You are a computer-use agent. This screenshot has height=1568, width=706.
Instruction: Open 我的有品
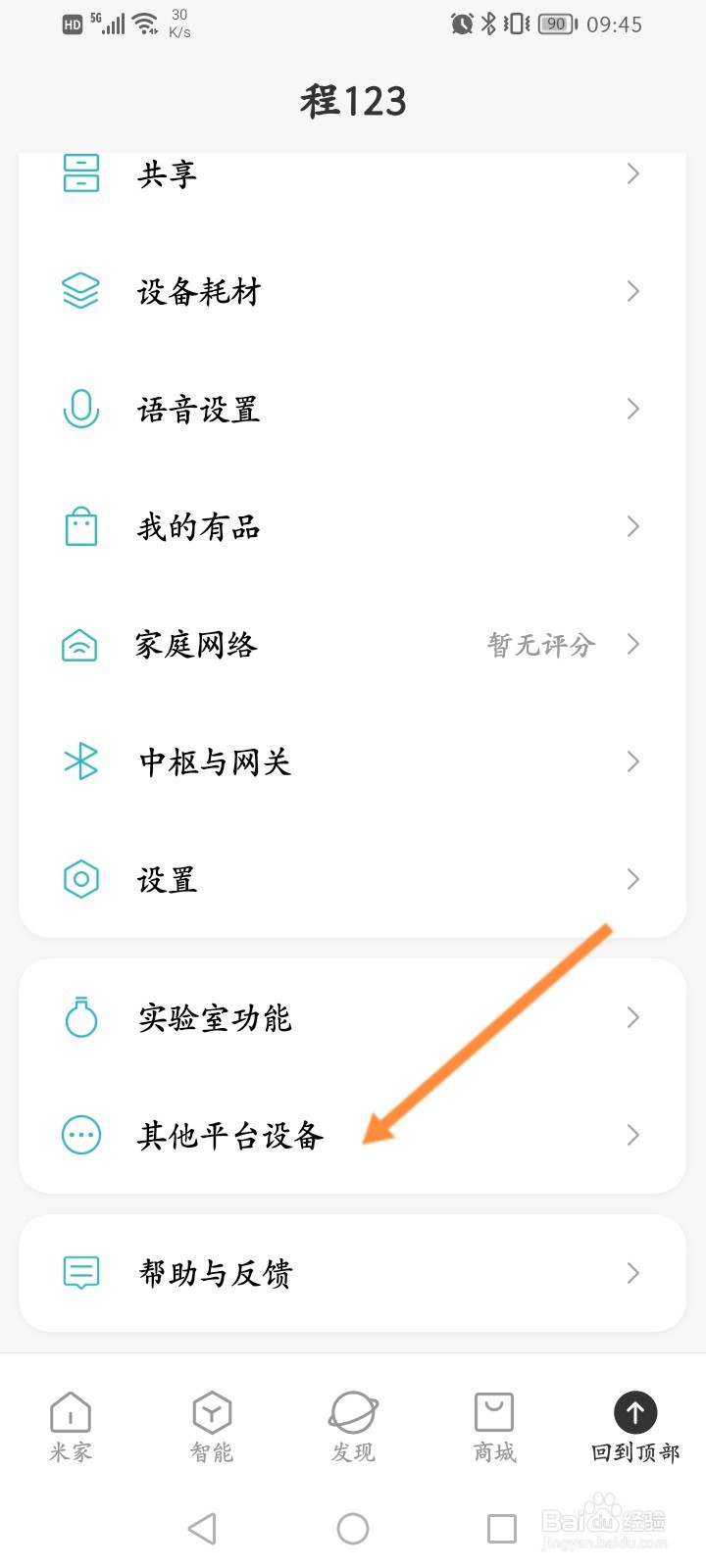coord(353,526)
